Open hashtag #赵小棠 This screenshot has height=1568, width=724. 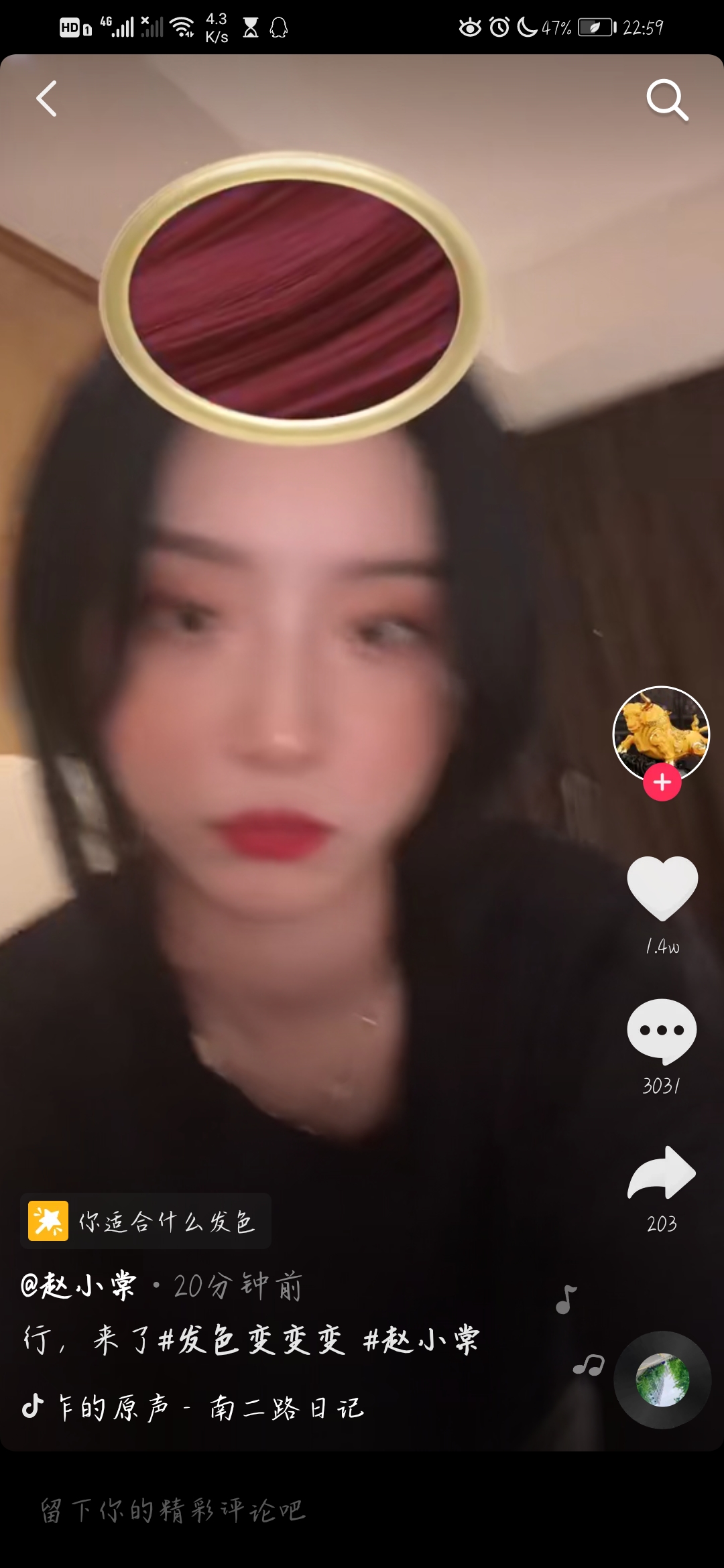click(421, 1340)
